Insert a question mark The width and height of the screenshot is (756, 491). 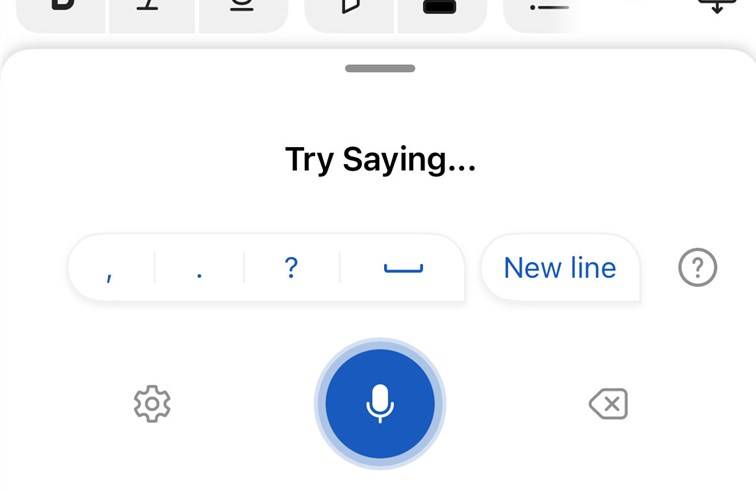click(291, 268)
